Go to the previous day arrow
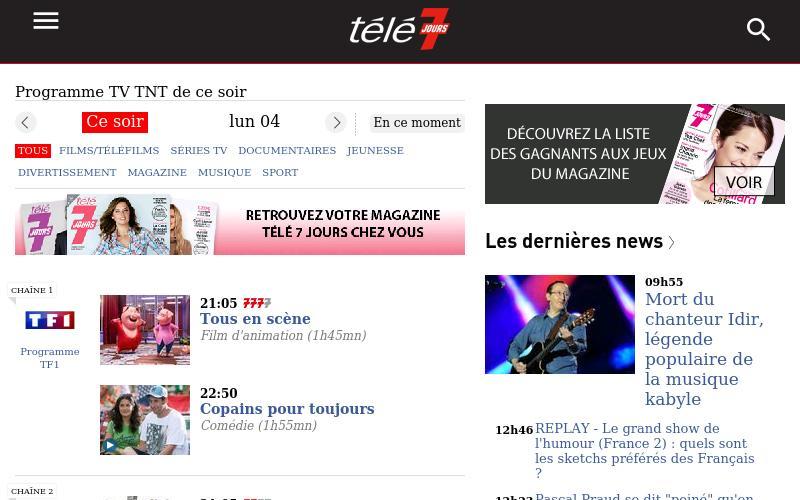Image resolution: width=800 pixels, height=500 pixels. coord(26,122)
